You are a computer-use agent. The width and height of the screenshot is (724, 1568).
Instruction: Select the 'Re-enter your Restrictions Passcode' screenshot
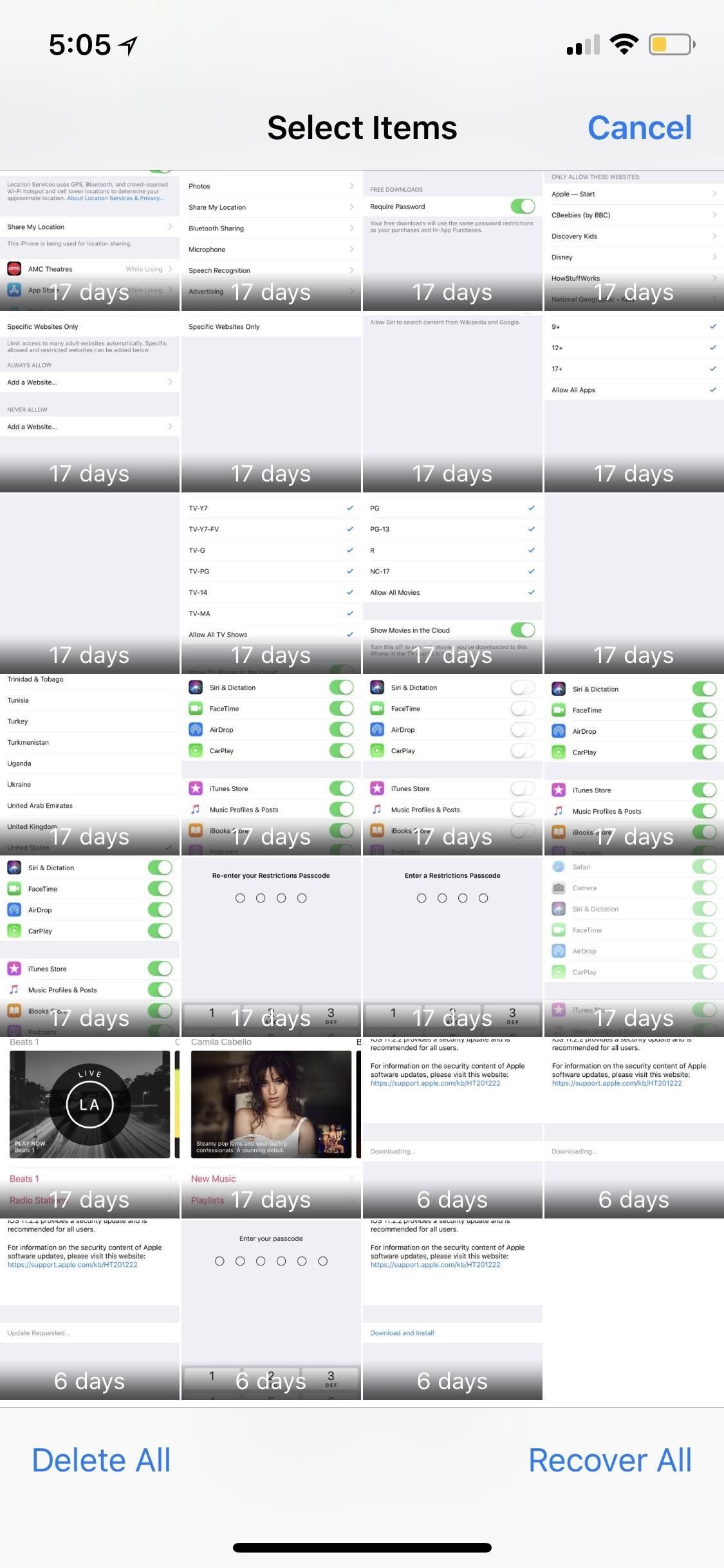(x=271, y=945)
